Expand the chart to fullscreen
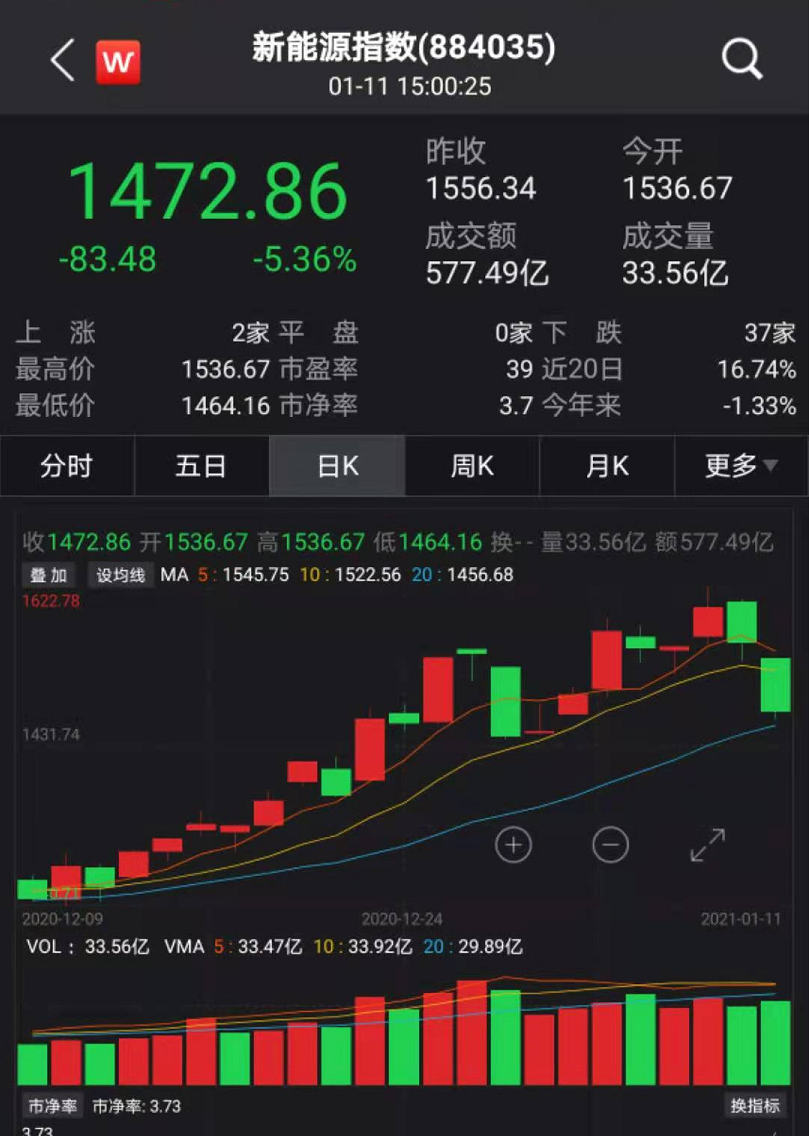The height and width of the screenshot is (1136, 809). point(708,845)
